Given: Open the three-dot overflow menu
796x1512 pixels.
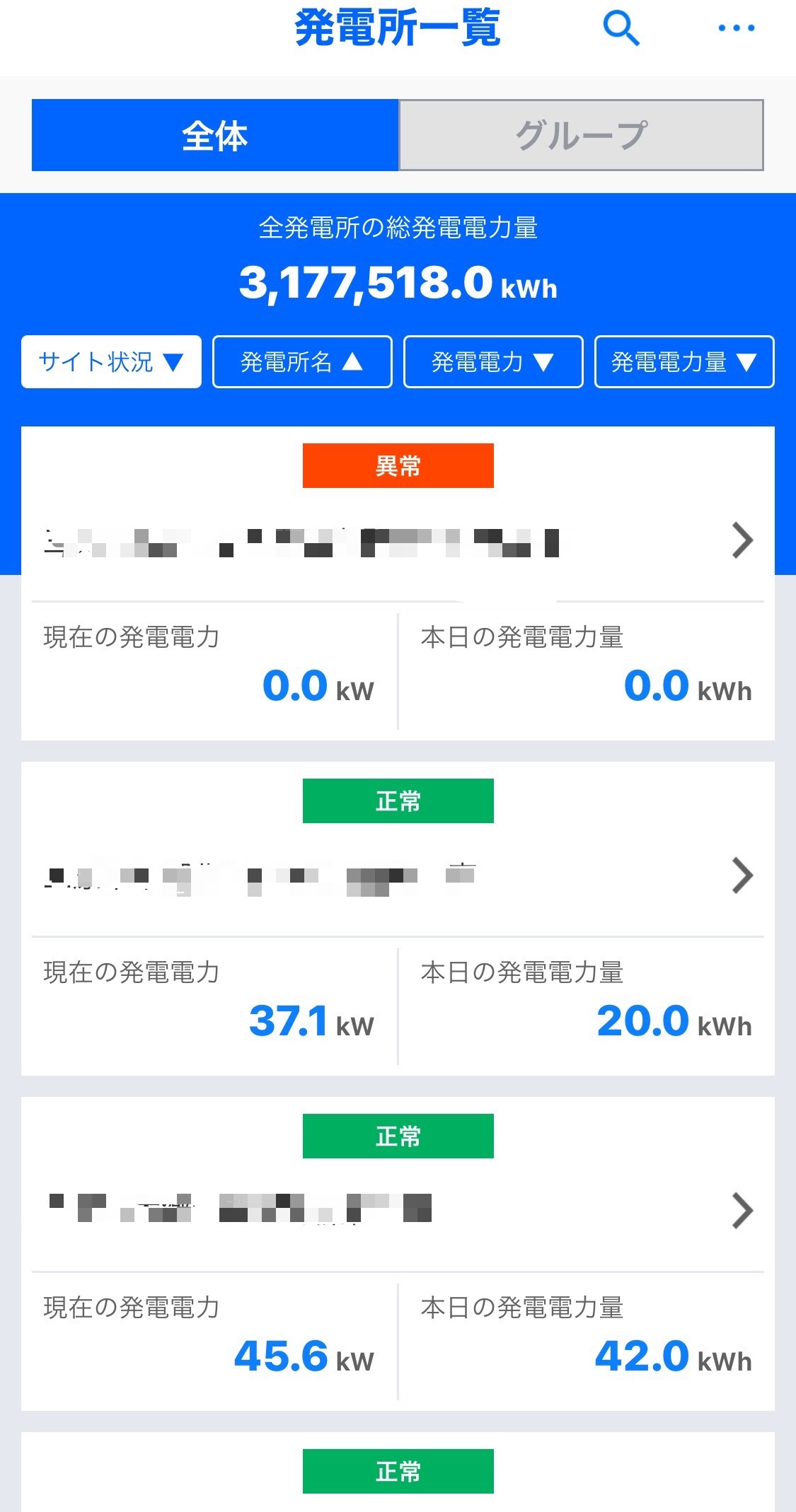Looking at the screenshot, I should point(737,28).
